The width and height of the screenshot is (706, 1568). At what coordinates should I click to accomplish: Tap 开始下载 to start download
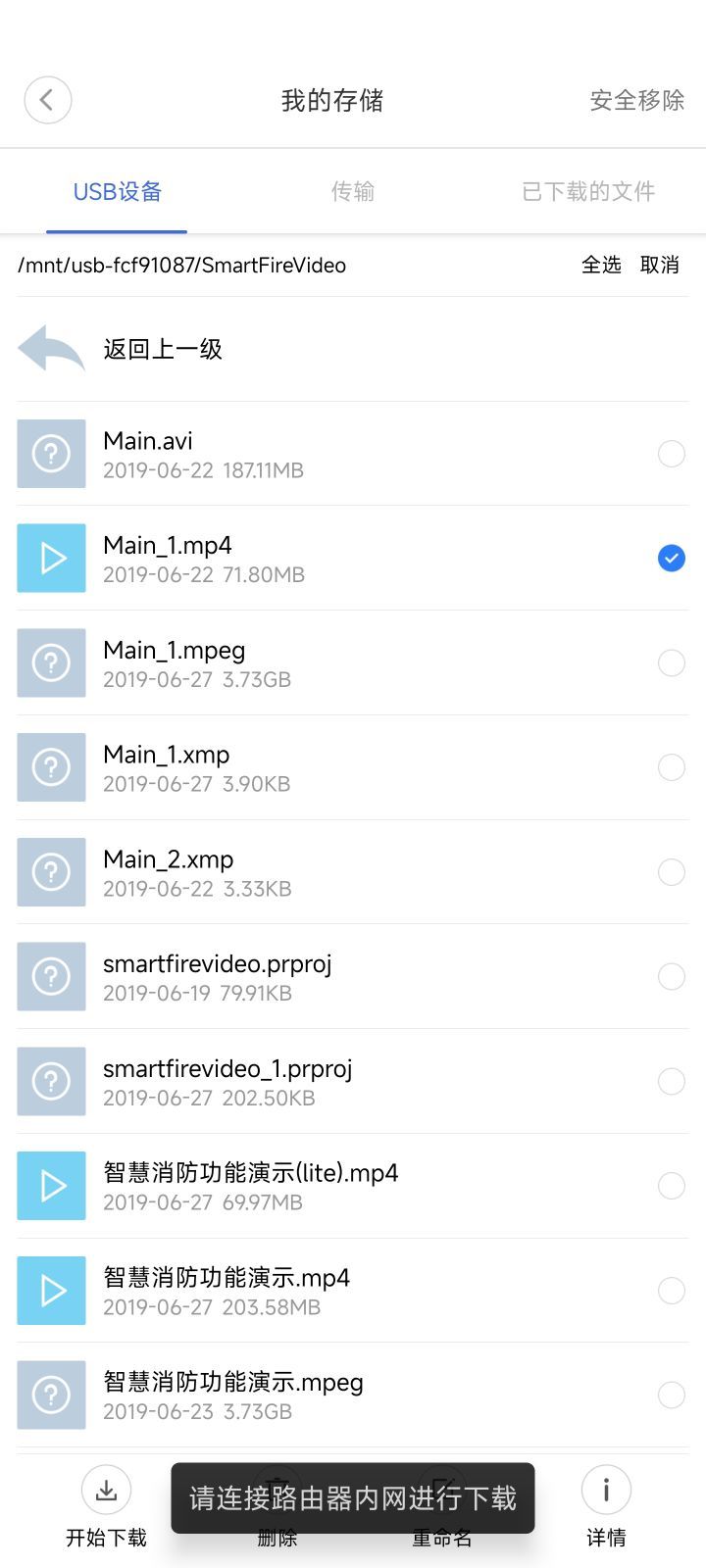106,1509
